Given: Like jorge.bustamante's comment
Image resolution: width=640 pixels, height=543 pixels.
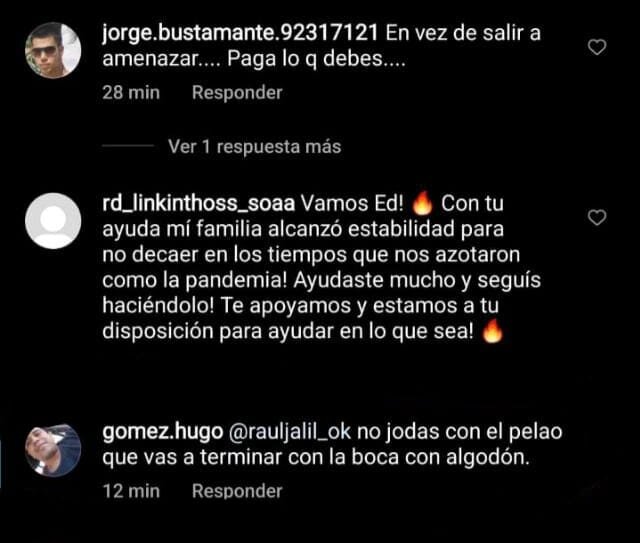Looking at the screenshot, I should (x=596, y=47).
